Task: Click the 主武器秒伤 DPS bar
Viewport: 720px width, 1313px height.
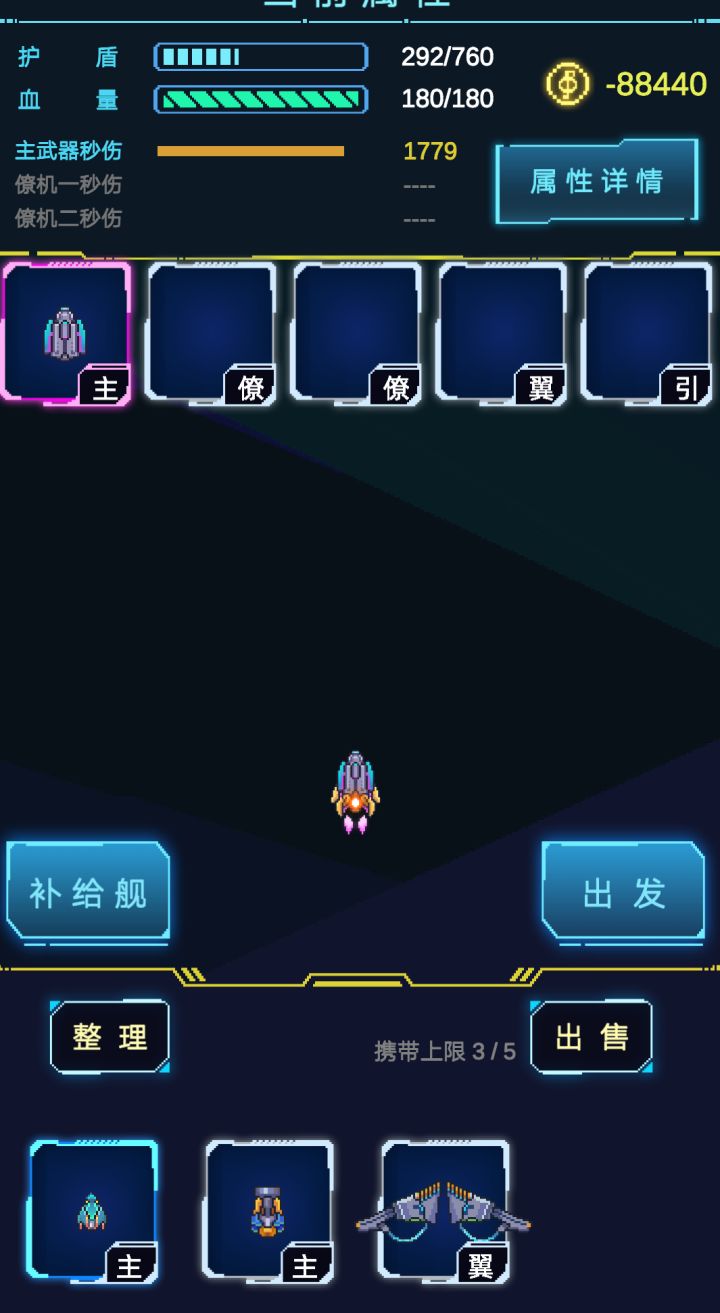Action: point(250,148)
